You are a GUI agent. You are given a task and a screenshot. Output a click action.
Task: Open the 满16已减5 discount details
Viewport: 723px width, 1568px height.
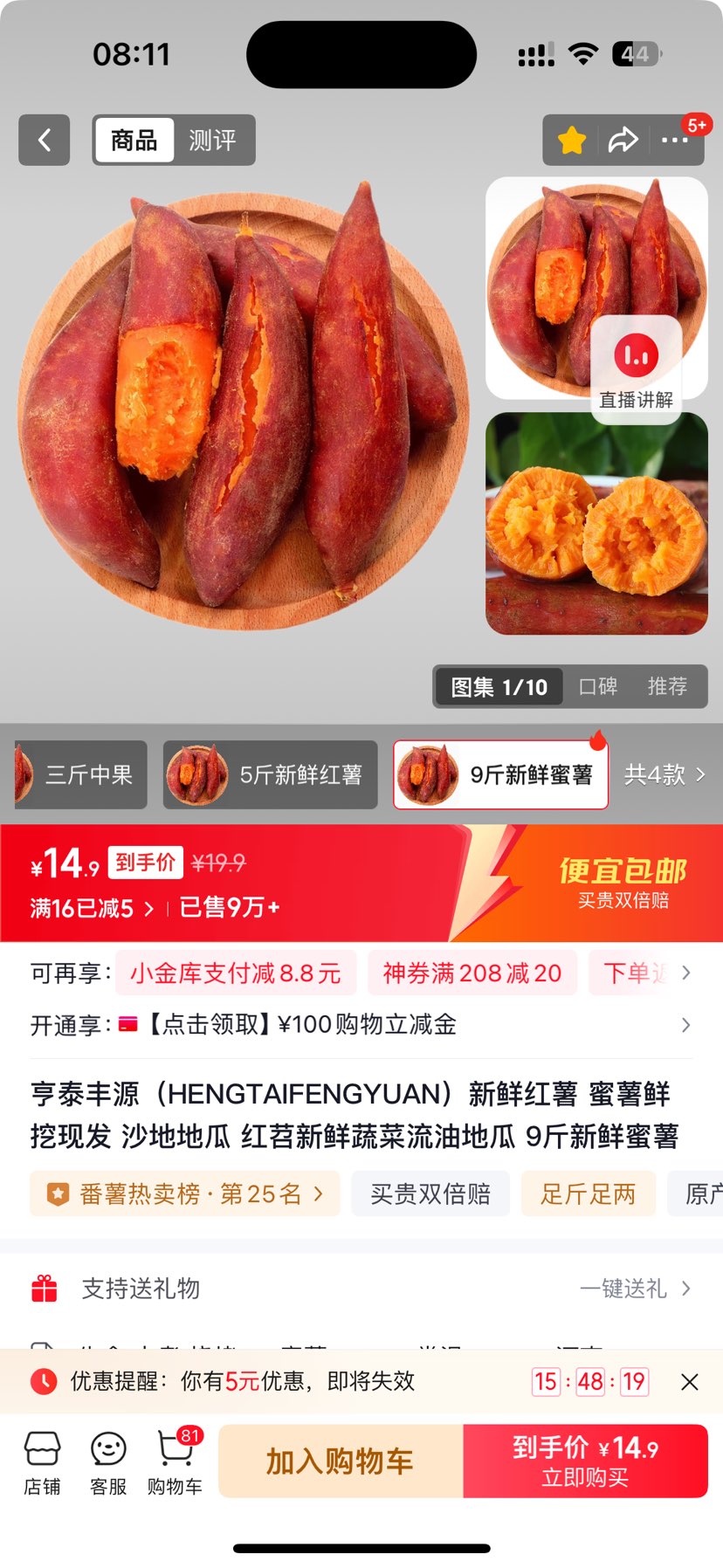(x=92, y=908)
